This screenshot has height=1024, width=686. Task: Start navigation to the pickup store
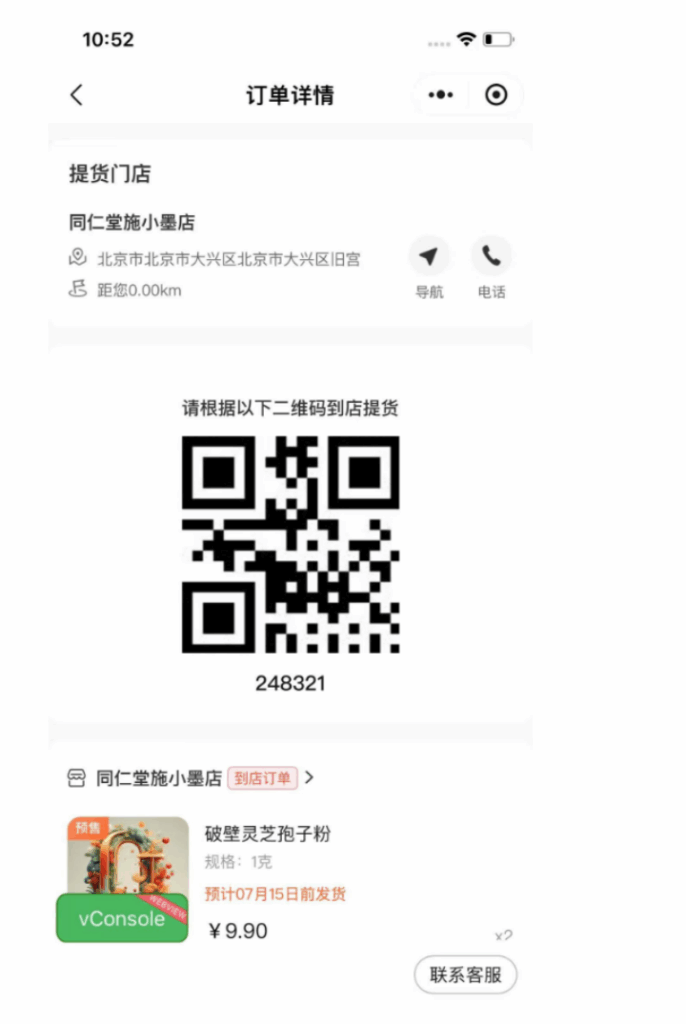429,258
